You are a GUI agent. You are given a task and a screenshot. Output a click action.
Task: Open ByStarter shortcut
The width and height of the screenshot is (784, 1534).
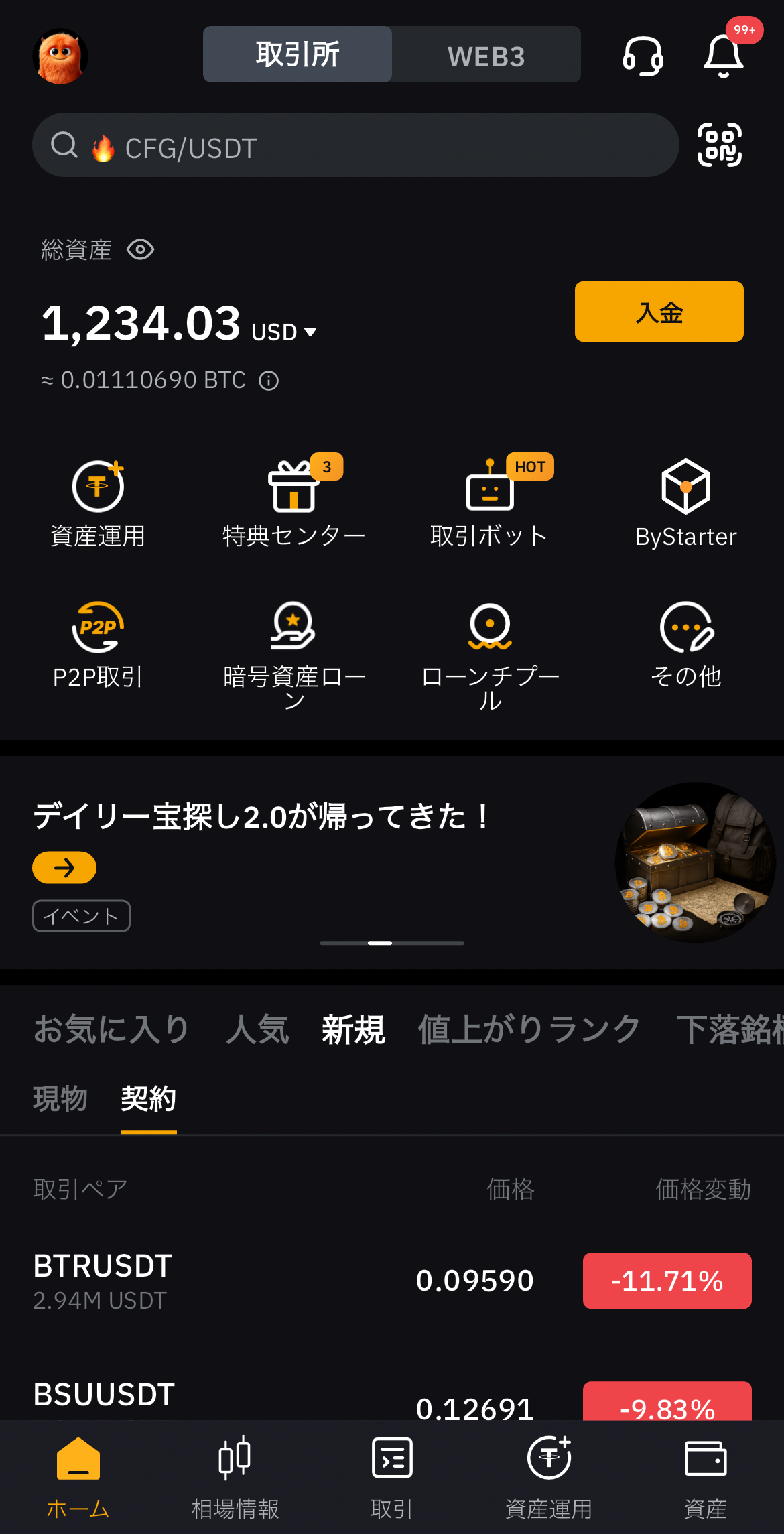click(x=685, y=504)
